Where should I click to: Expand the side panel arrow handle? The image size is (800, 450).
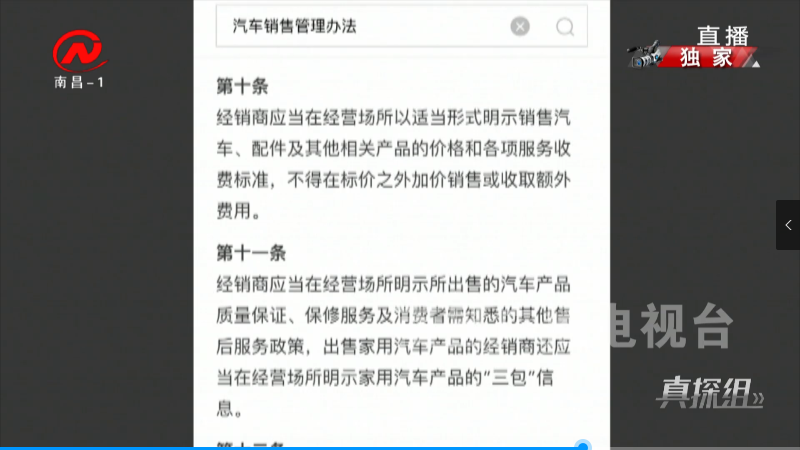coord(788,225)
